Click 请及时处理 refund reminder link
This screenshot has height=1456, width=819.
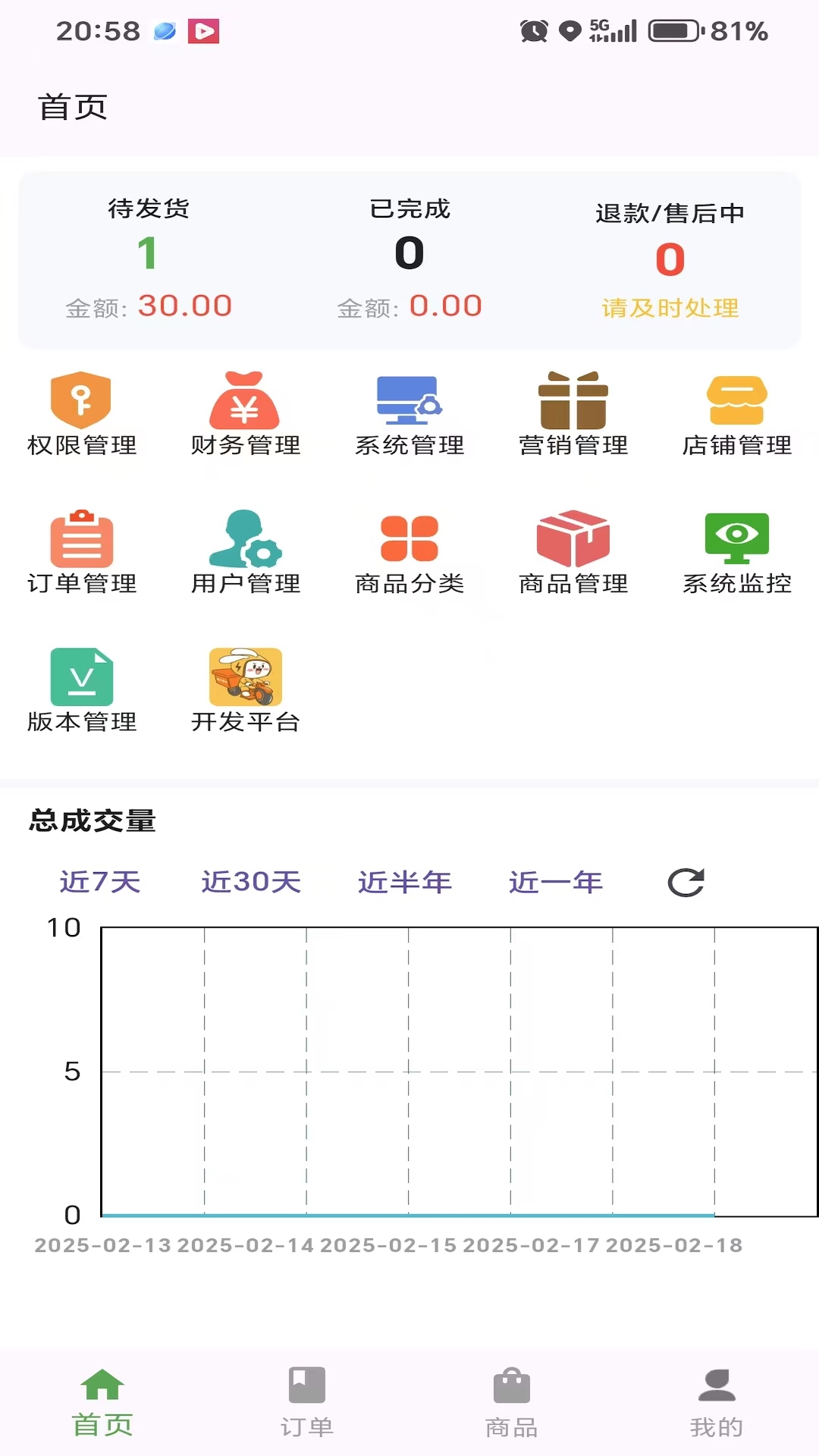click(669, 309)
